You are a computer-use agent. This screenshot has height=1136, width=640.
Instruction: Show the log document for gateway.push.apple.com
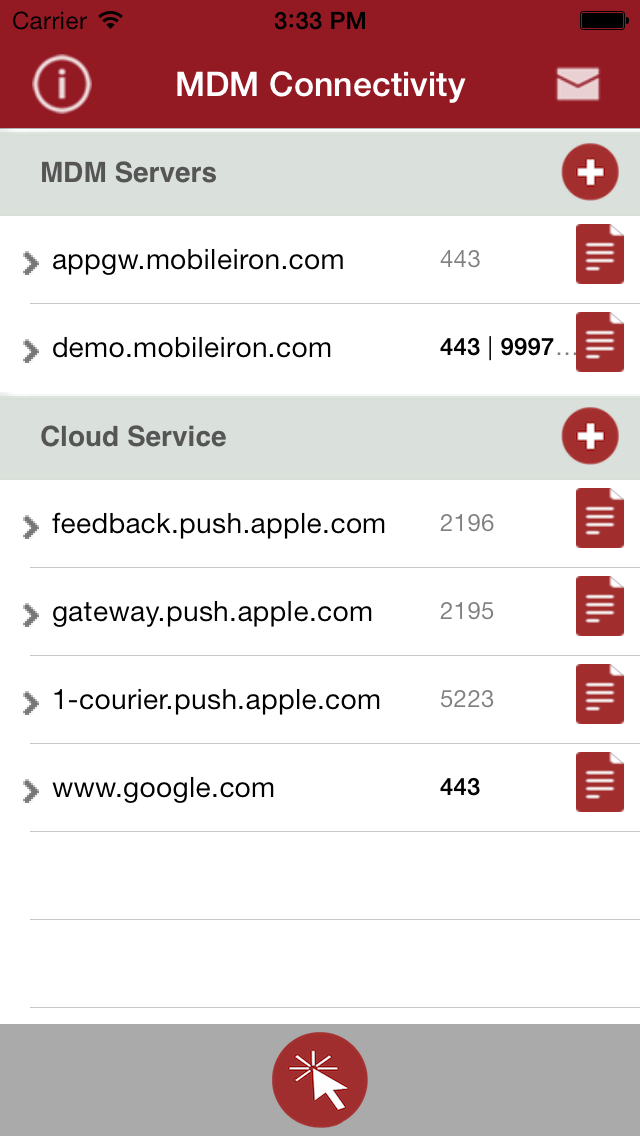(x=600, y=606)
